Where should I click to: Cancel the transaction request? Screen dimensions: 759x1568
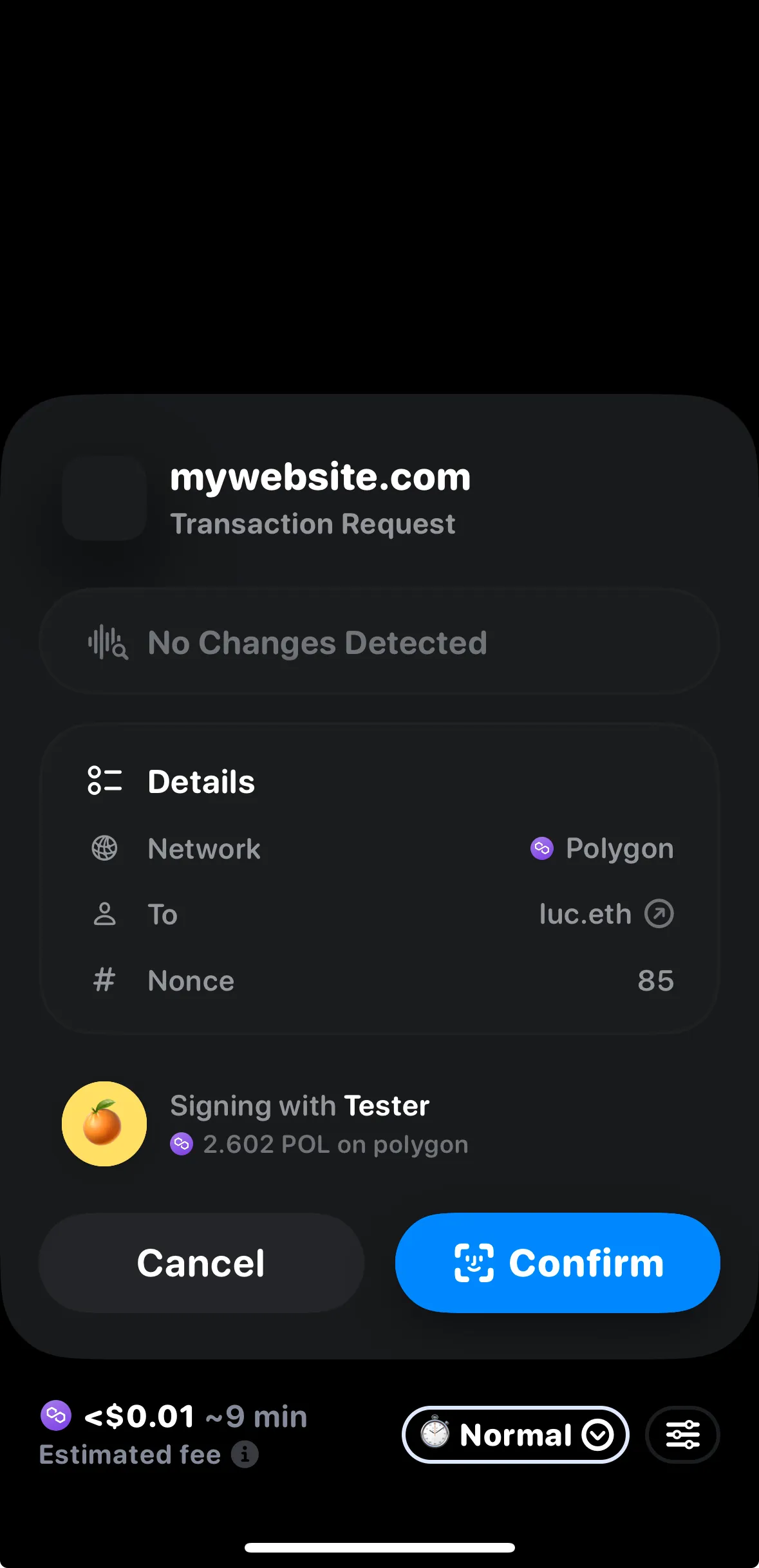(x=201, y=1263)
